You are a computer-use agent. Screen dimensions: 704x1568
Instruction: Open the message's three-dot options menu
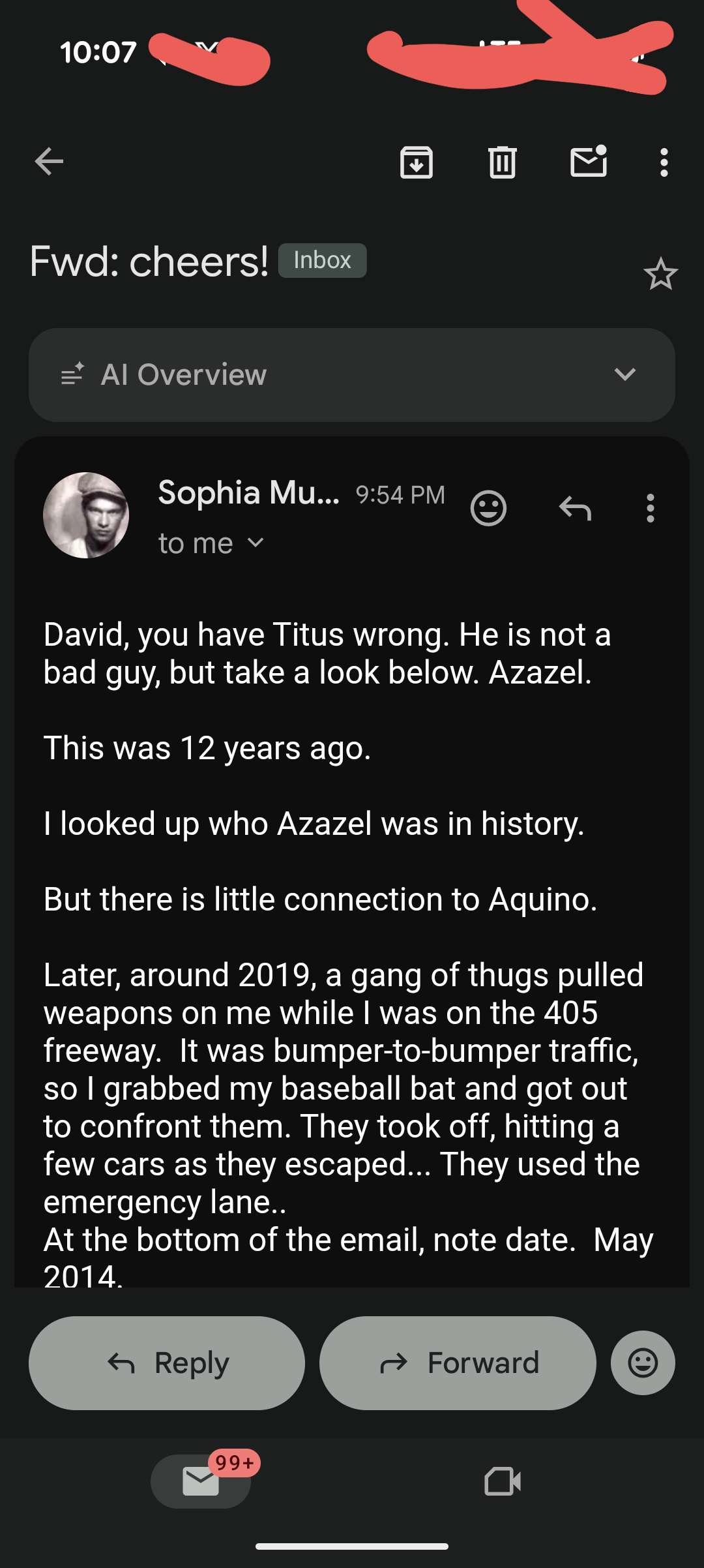[x=650, y=508]
